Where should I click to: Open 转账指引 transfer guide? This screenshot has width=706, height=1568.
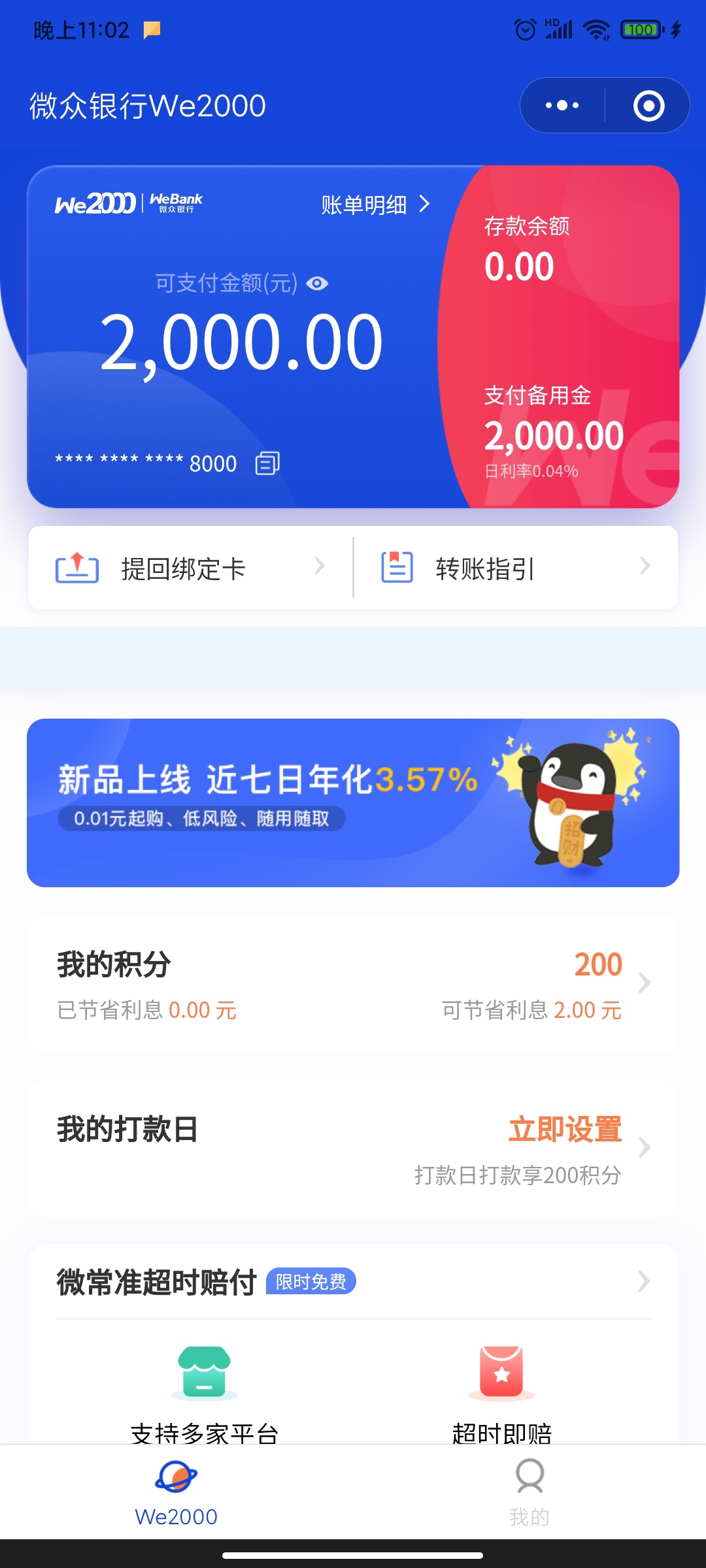coord(516,568)
